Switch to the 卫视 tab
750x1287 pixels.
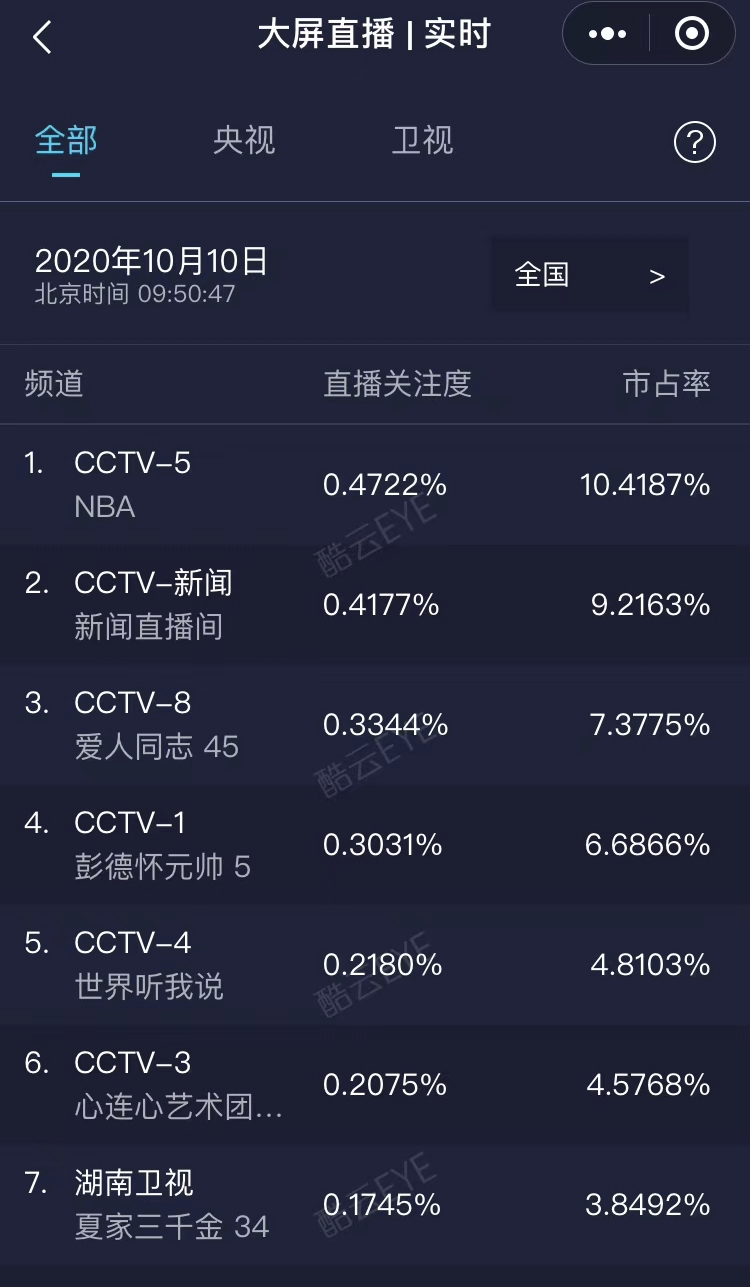click(x=422, y=141)
